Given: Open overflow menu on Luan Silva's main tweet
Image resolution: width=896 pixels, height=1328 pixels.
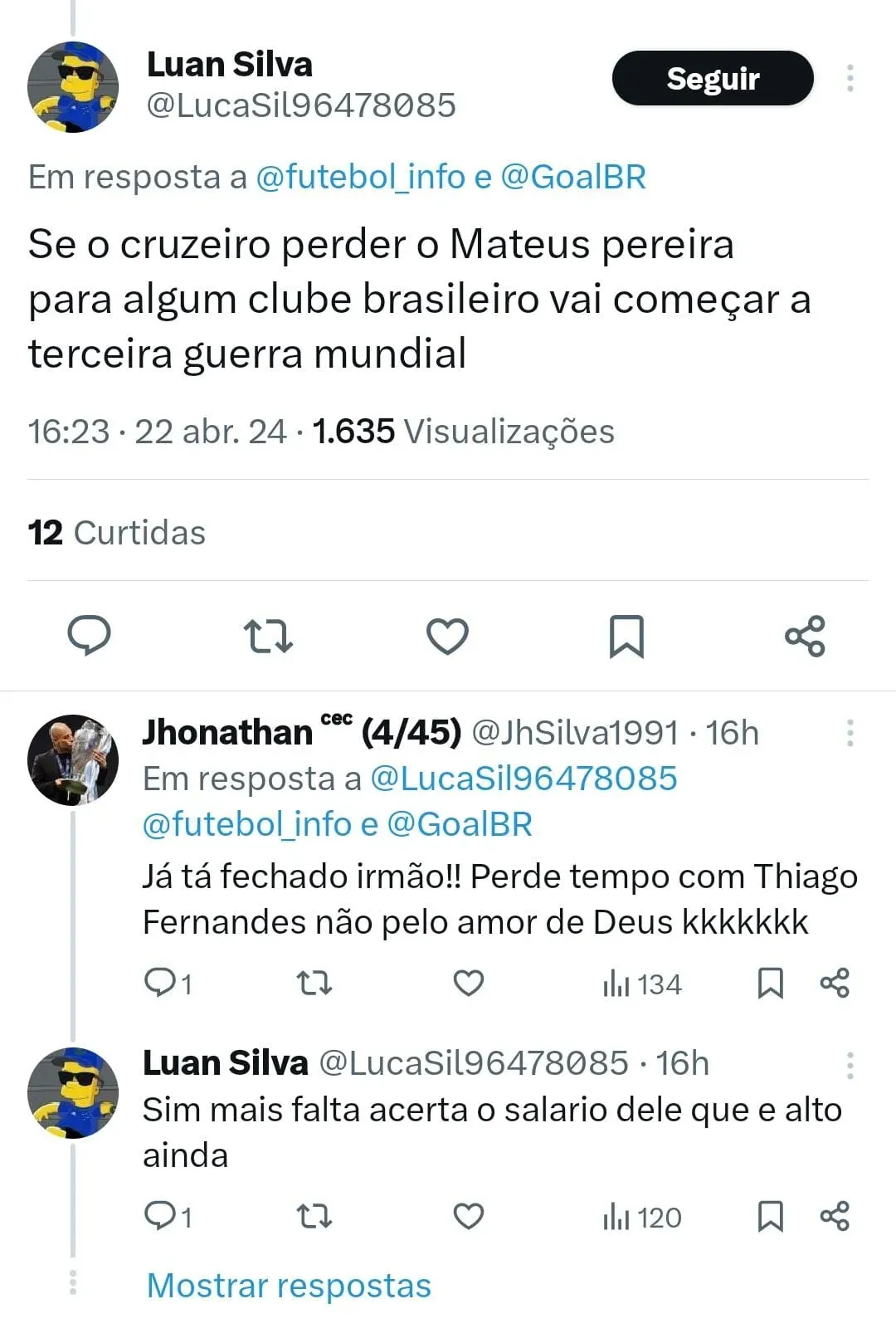Looking at the screenshot, I should tap(850, 78).
